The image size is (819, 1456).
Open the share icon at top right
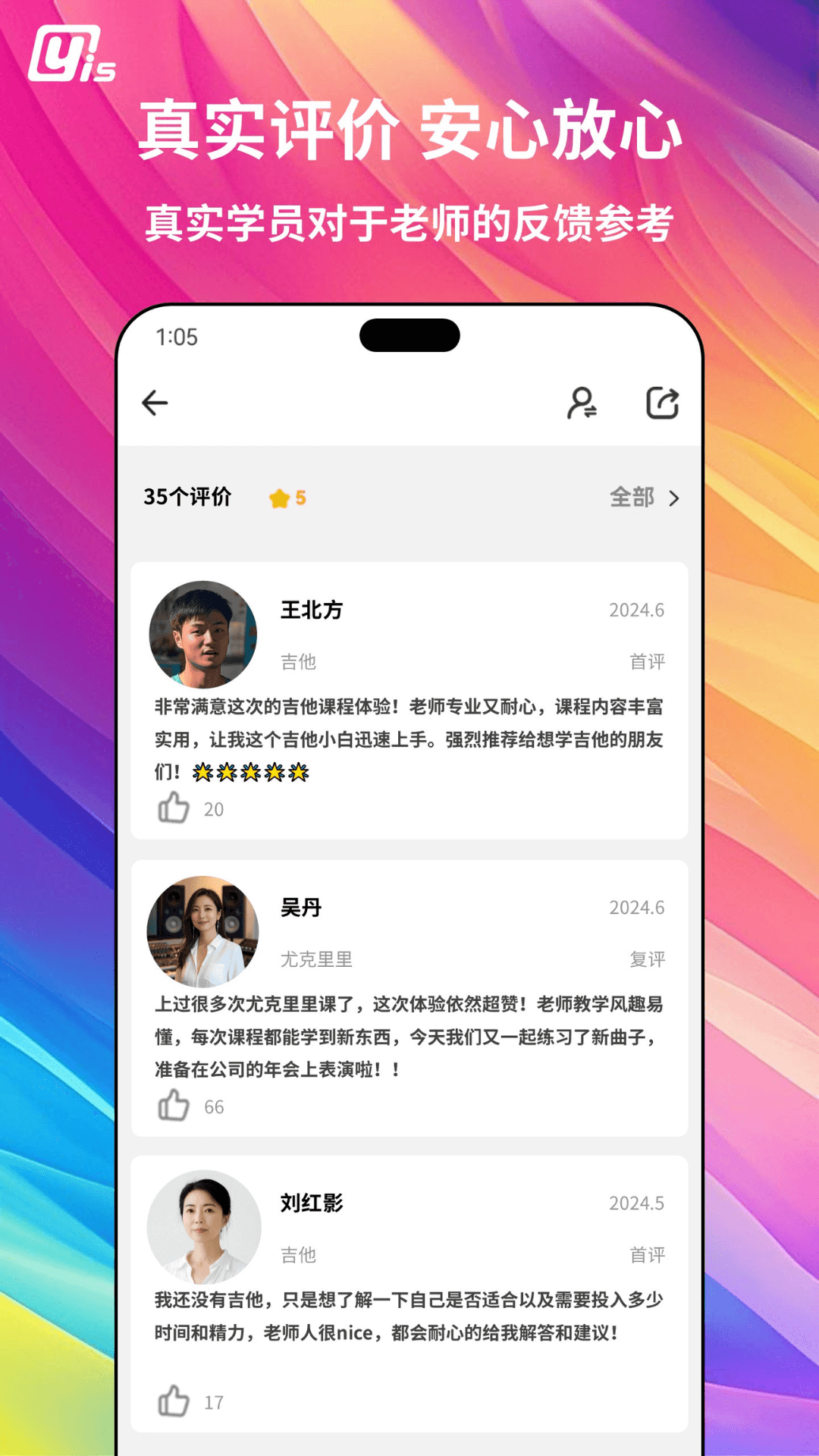661,403
